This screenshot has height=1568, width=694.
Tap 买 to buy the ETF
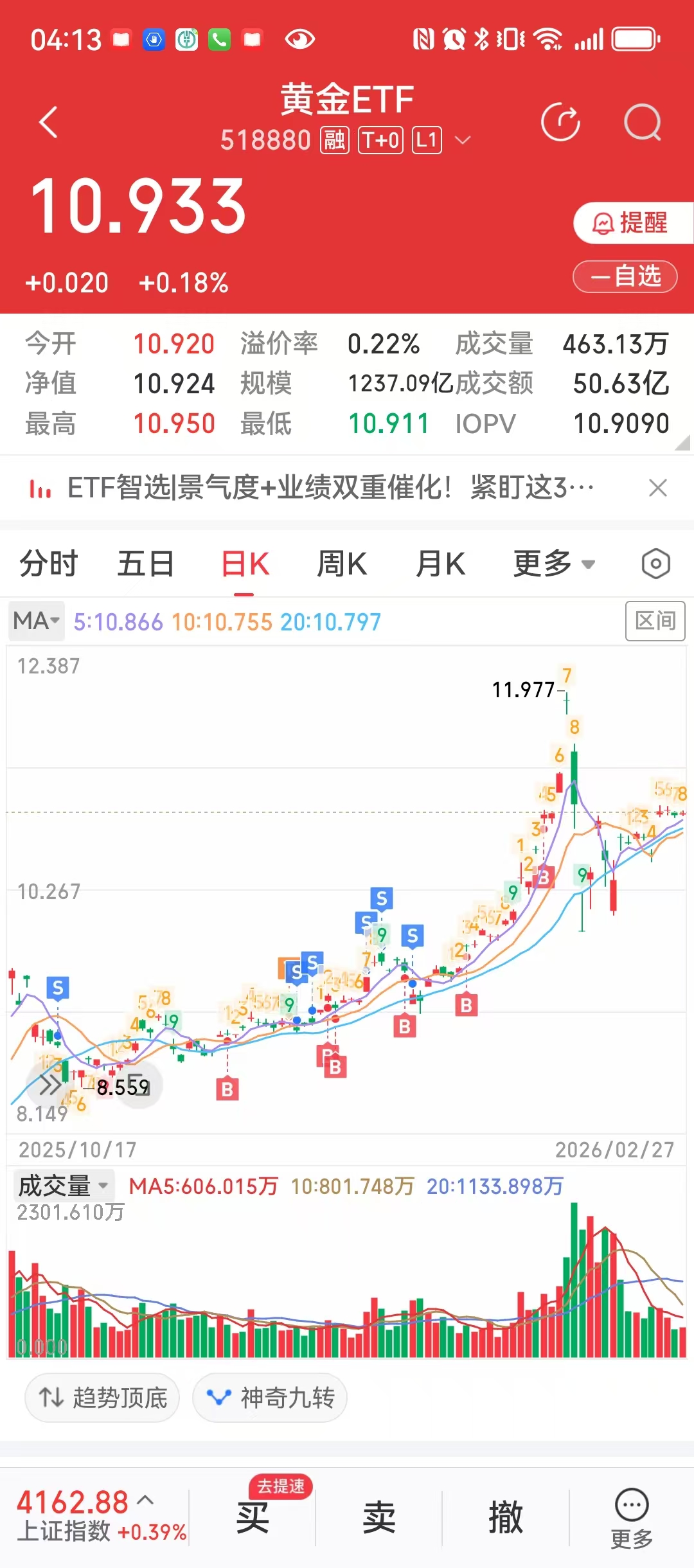pos(252,1518)
